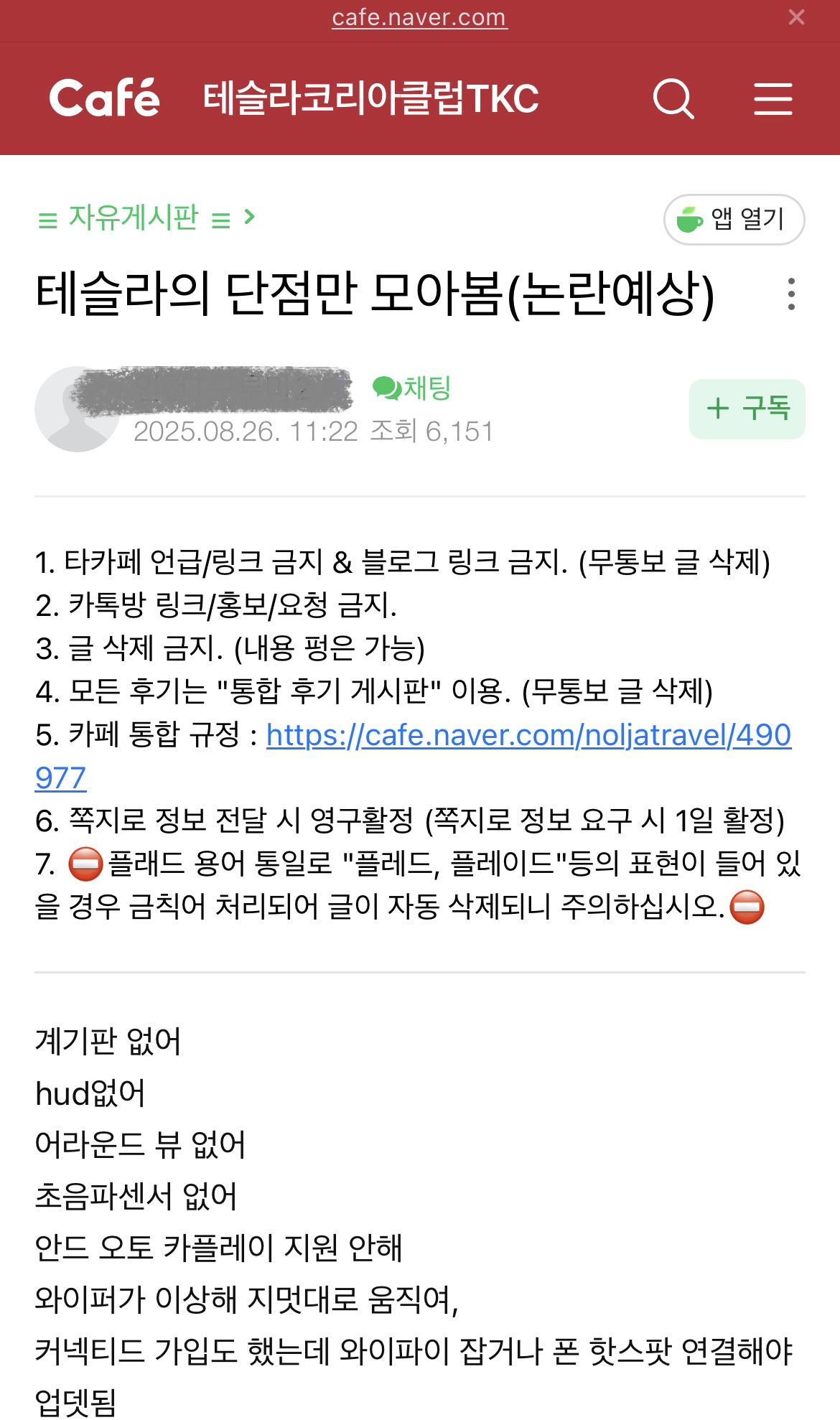The height and width of the screenshot is (1420, 840).
Task: Close the in-app browser
Action: 796,17
